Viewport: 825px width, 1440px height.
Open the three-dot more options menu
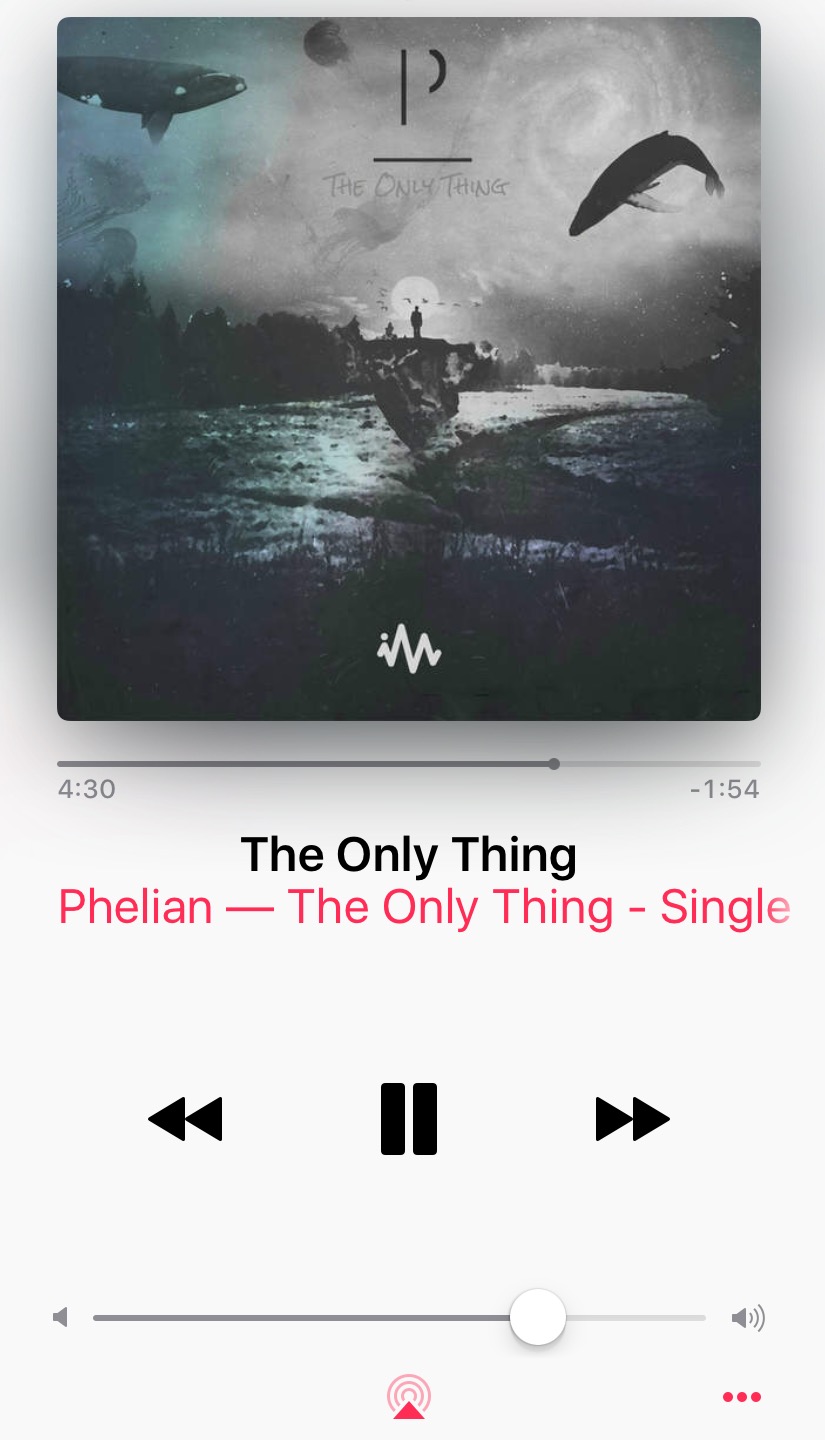(x=741, y=1397)
